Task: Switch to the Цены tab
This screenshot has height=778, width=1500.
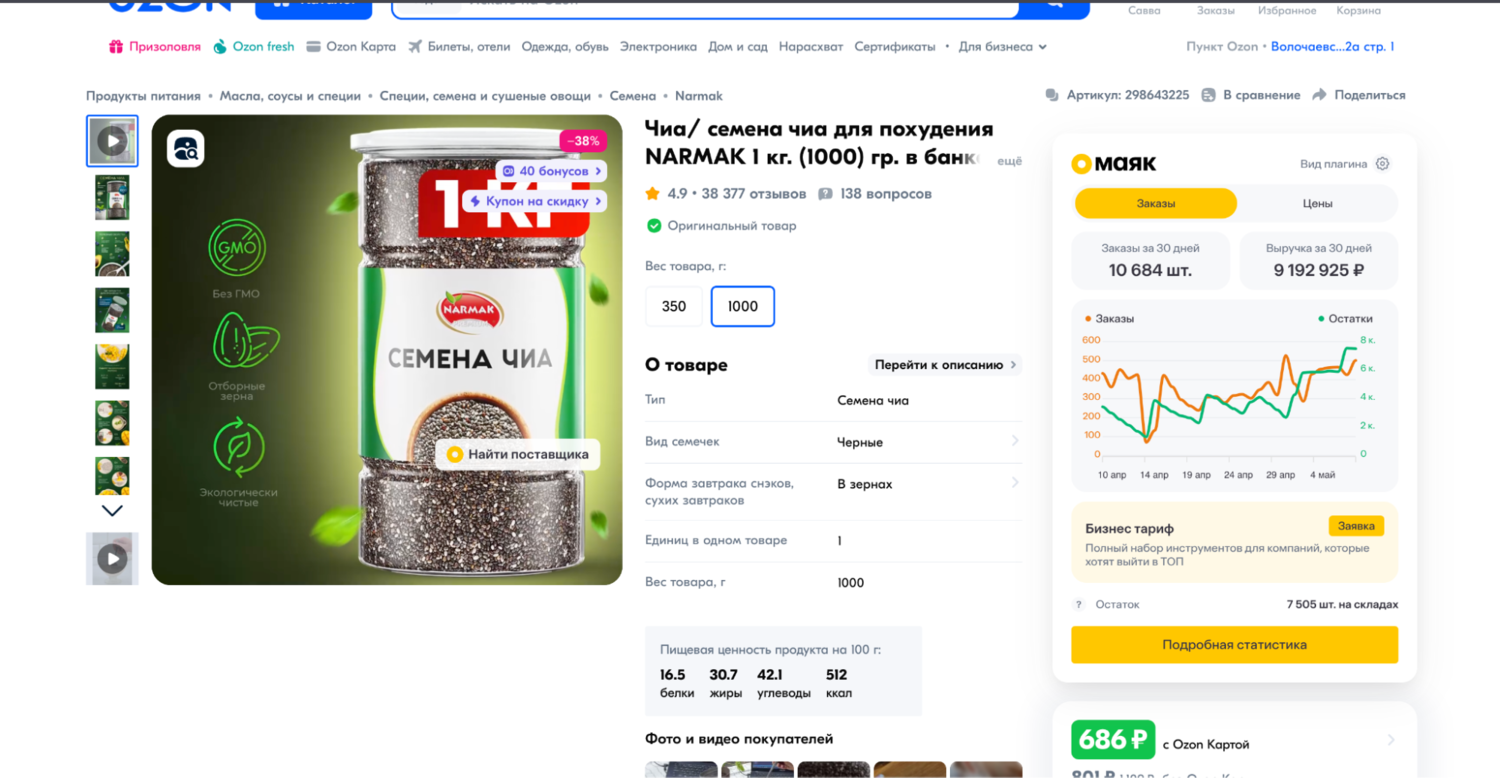Action: (x=1317, y=203)
